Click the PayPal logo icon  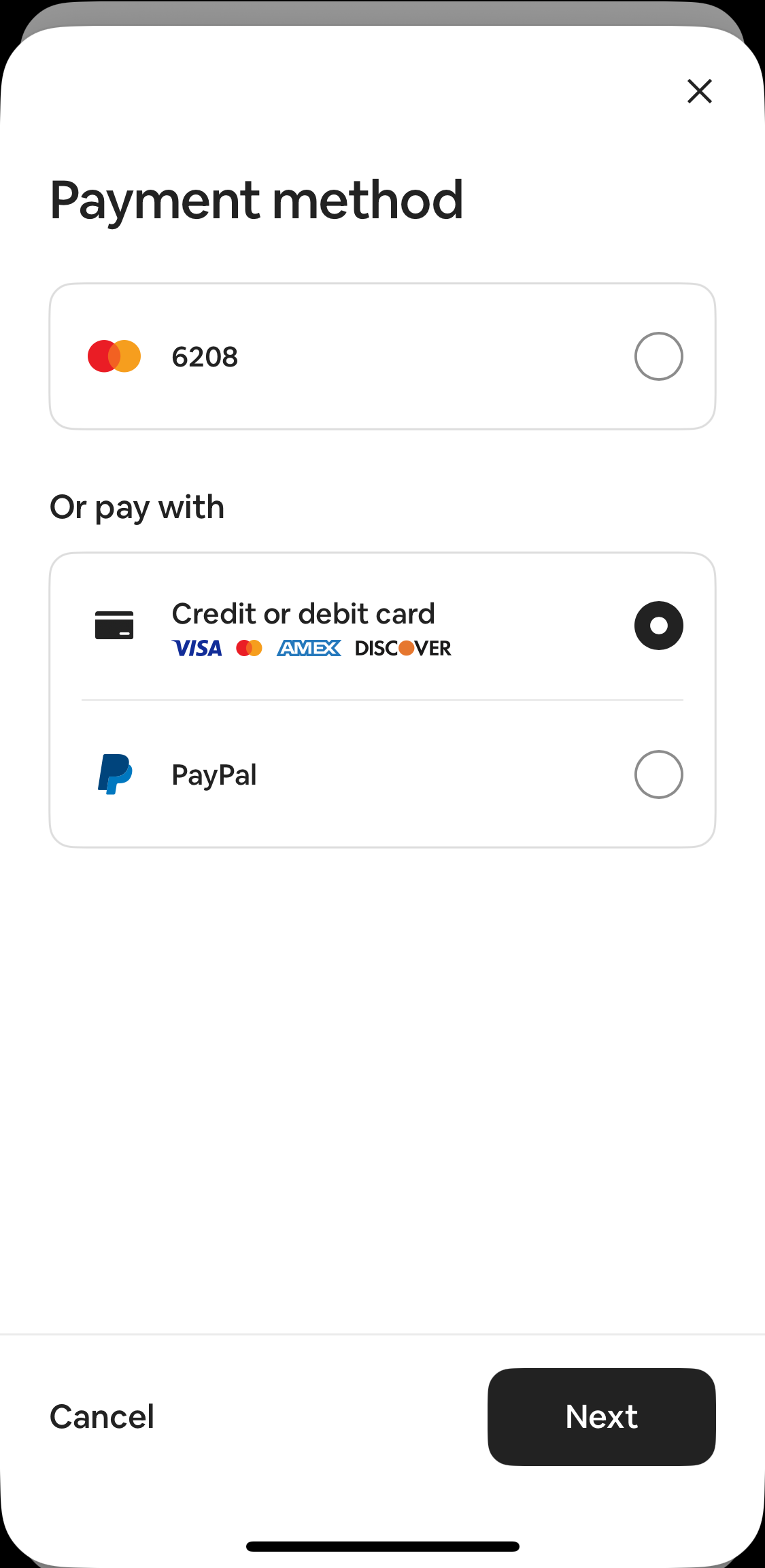click(x=114, y=774)
